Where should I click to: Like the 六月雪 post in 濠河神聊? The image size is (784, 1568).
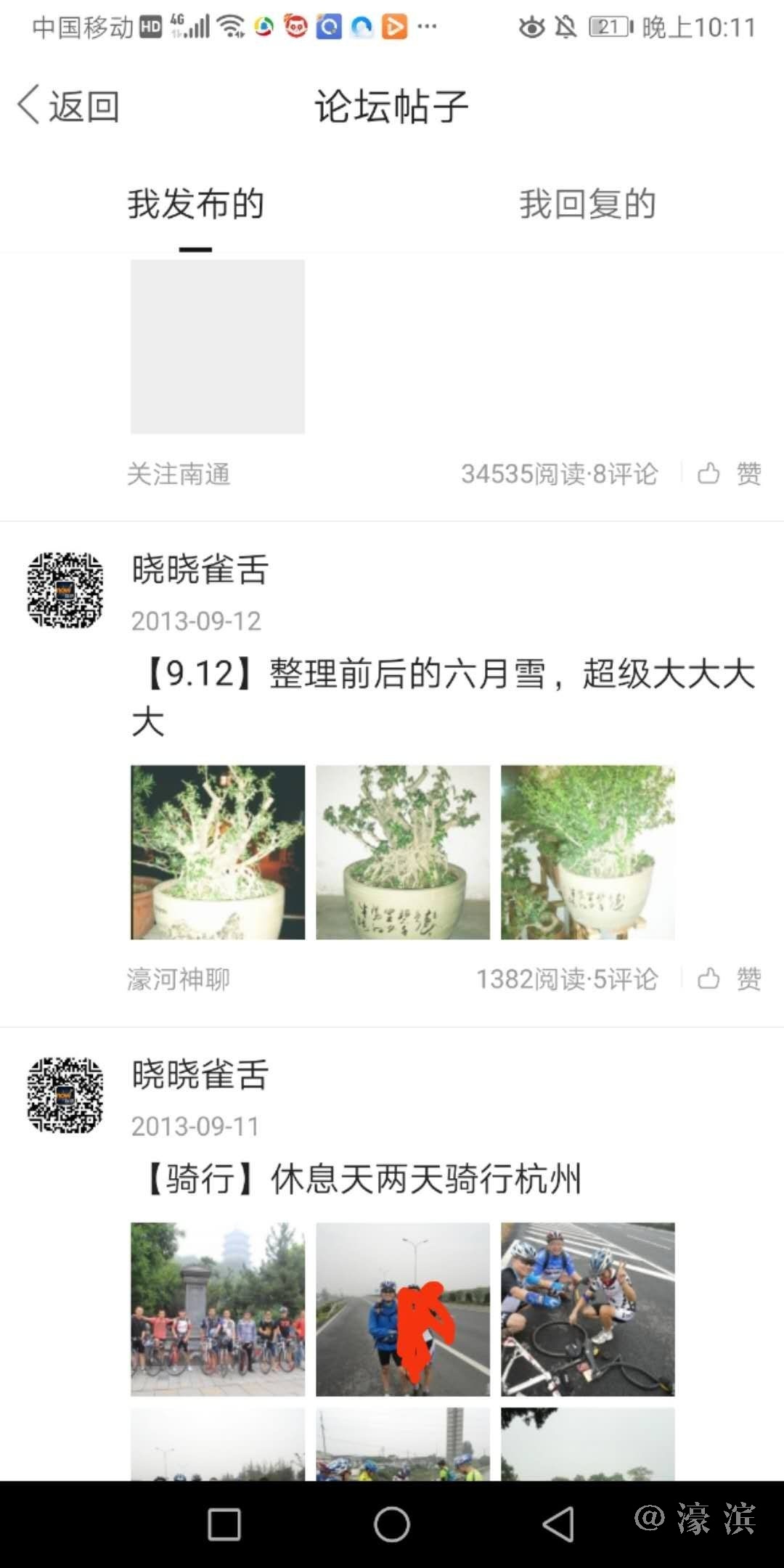point(729,979)
